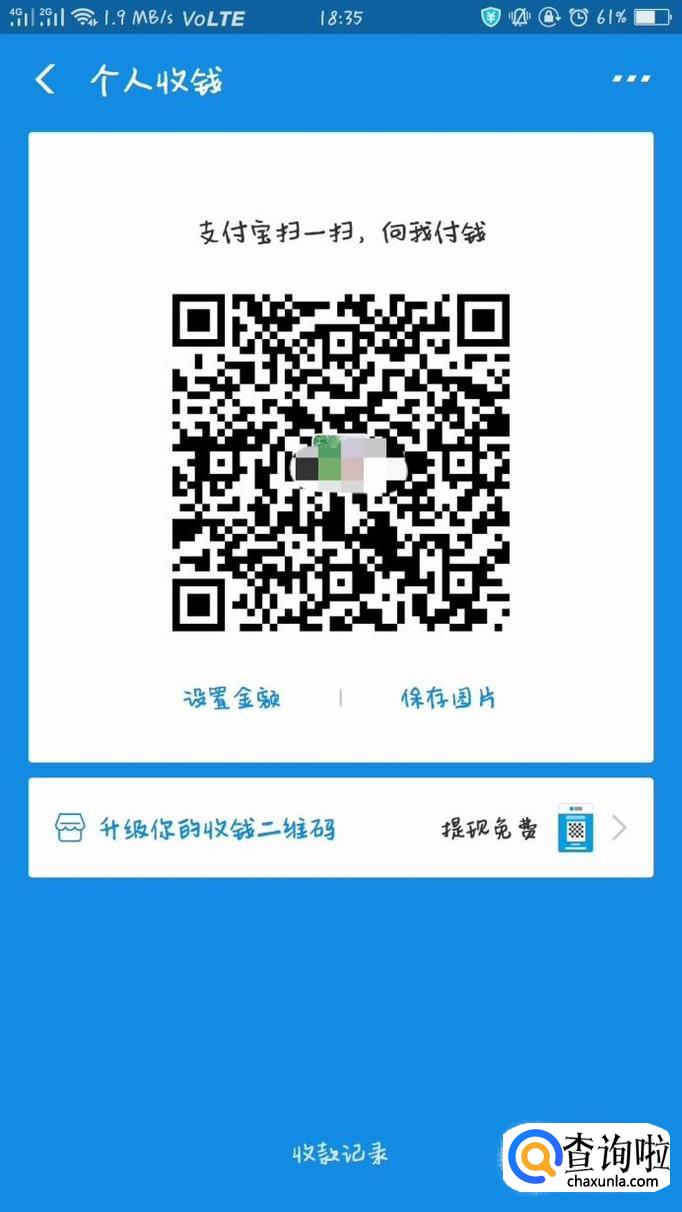
Task: Open 升级你的收钱二维码 row
Action: tap(341, 828)
